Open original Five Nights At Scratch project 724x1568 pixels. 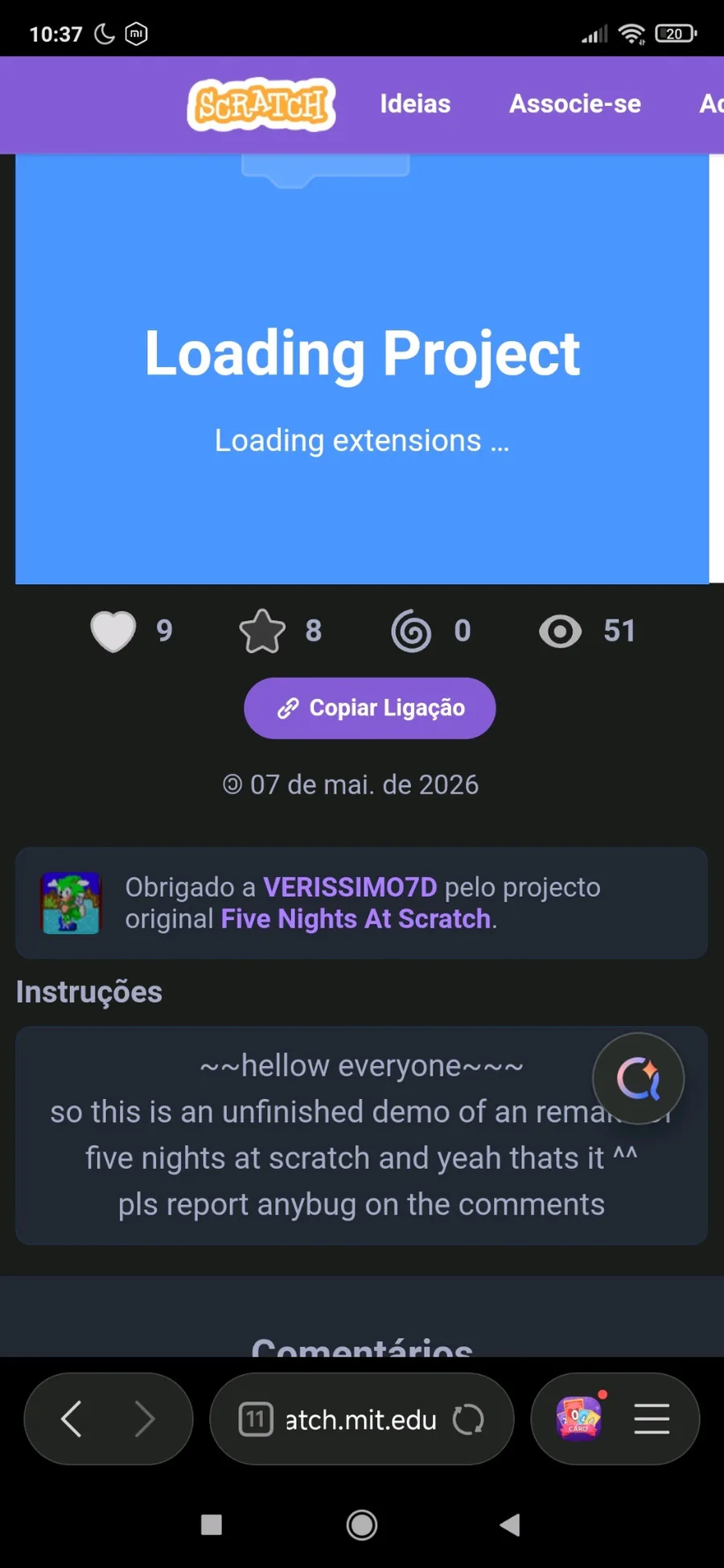tap(356, 919)
